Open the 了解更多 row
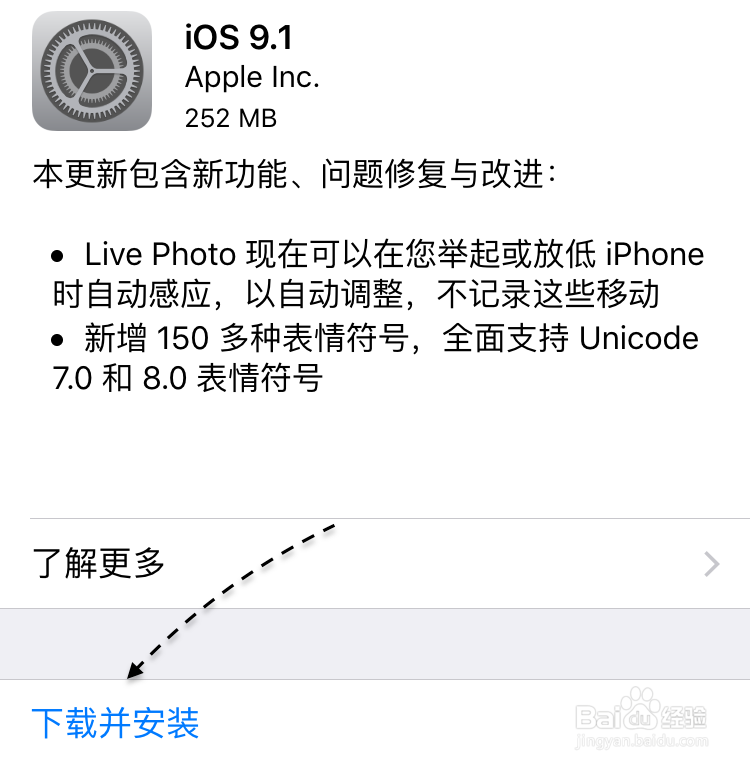This screenshot has height=767, width=750. pos(374,564)
